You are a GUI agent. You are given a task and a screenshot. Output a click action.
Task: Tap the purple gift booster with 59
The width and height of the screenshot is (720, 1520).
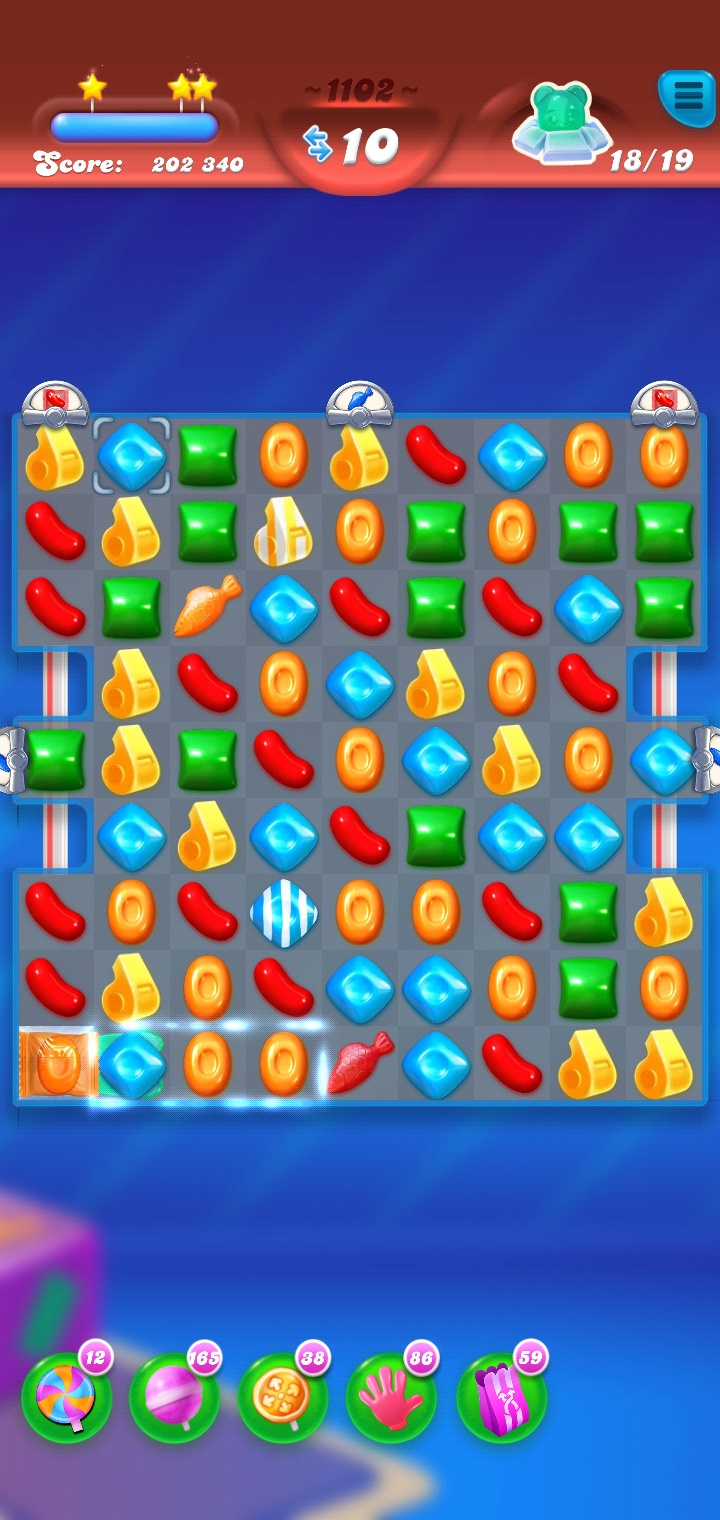point(501,1397)
